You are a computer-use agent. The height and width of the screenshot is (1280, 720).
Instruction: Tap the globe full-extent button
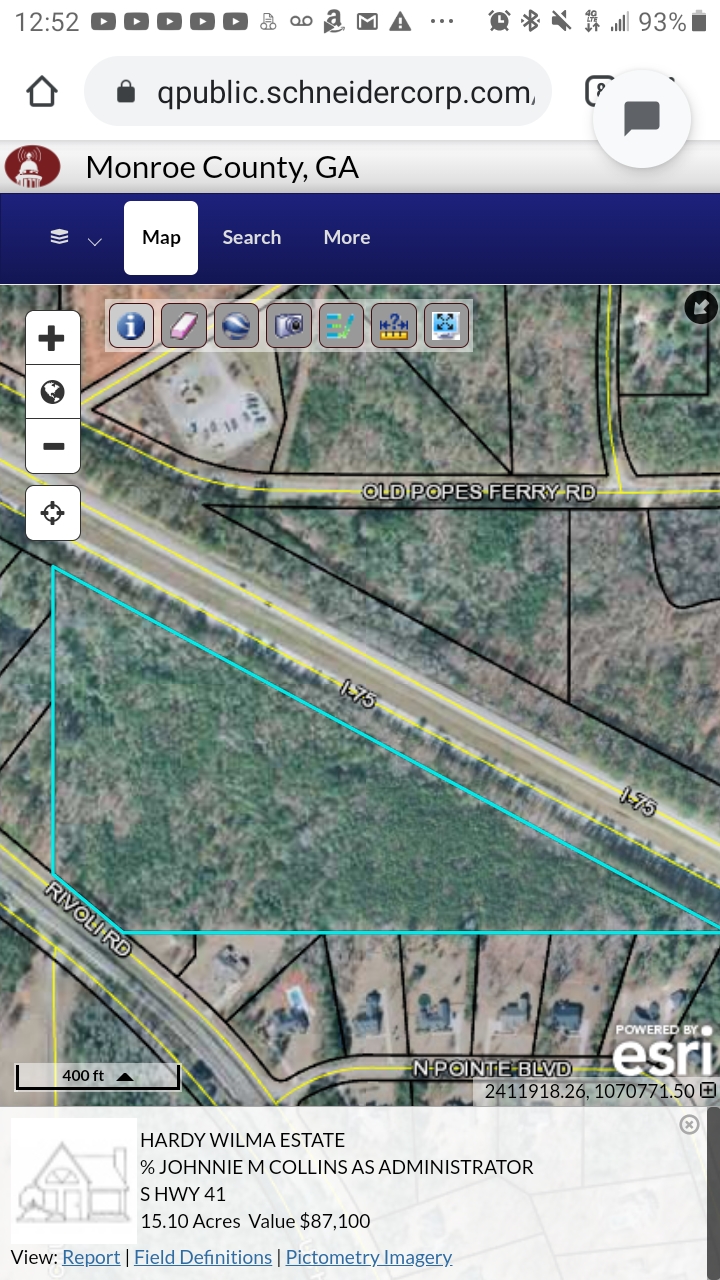click(x=52, y=392)
